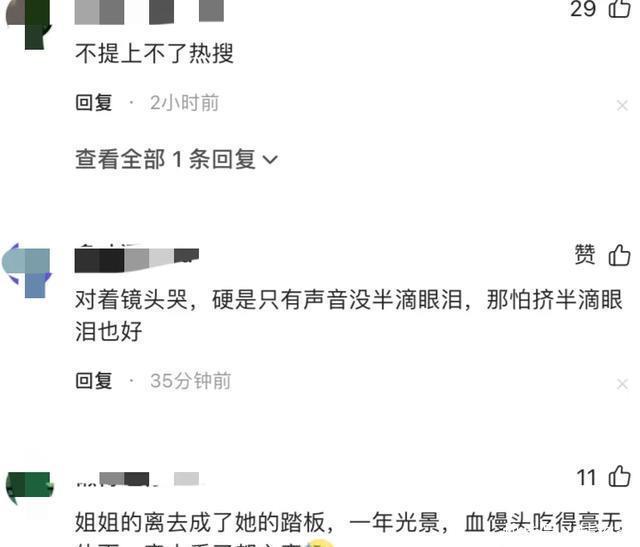The image size is (640, 547).
Task: Expand 查看全部 1 条回复
Action: click(176, 159)
